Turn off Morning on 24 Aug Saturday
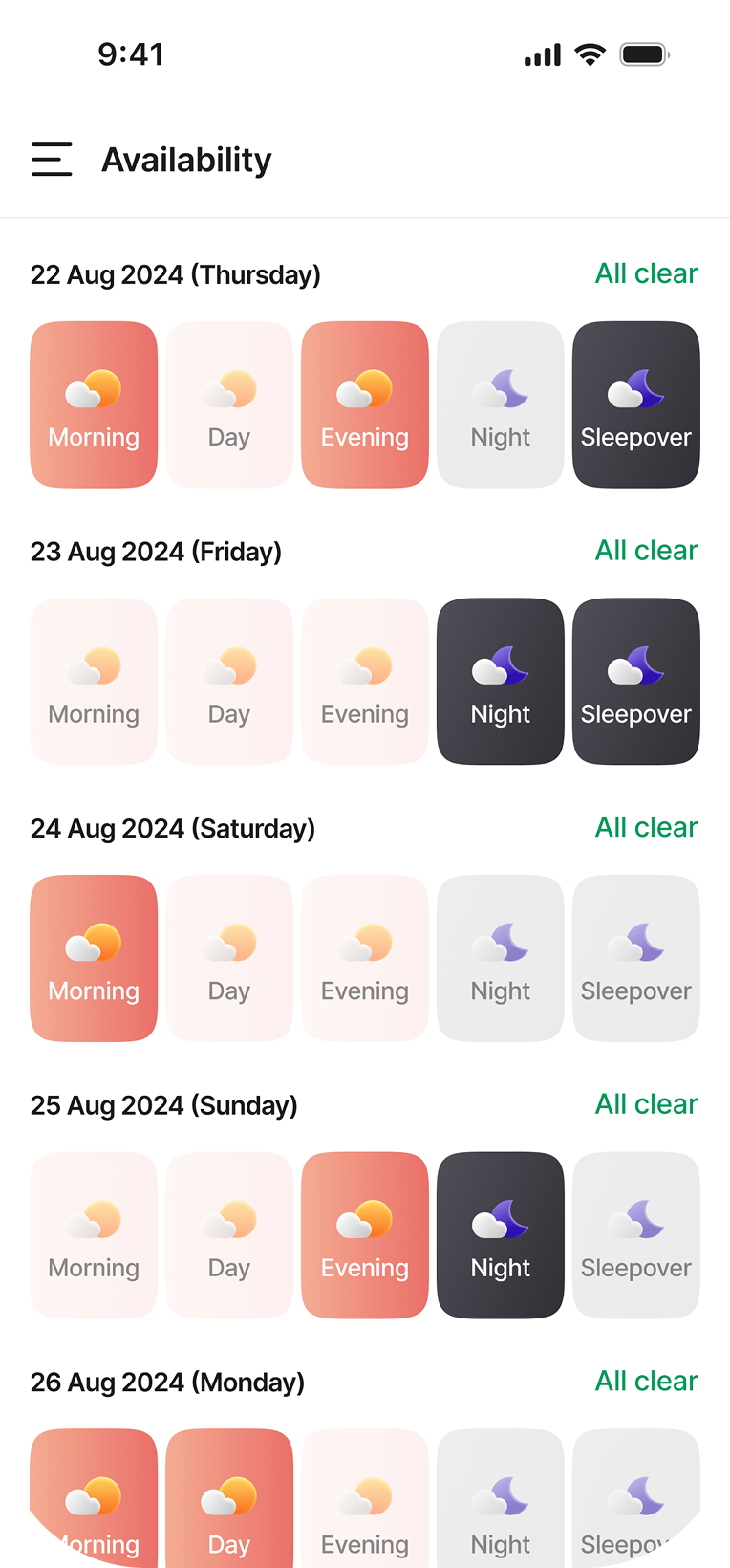This screenshot has height=1568, width=730. coord(94,958)
